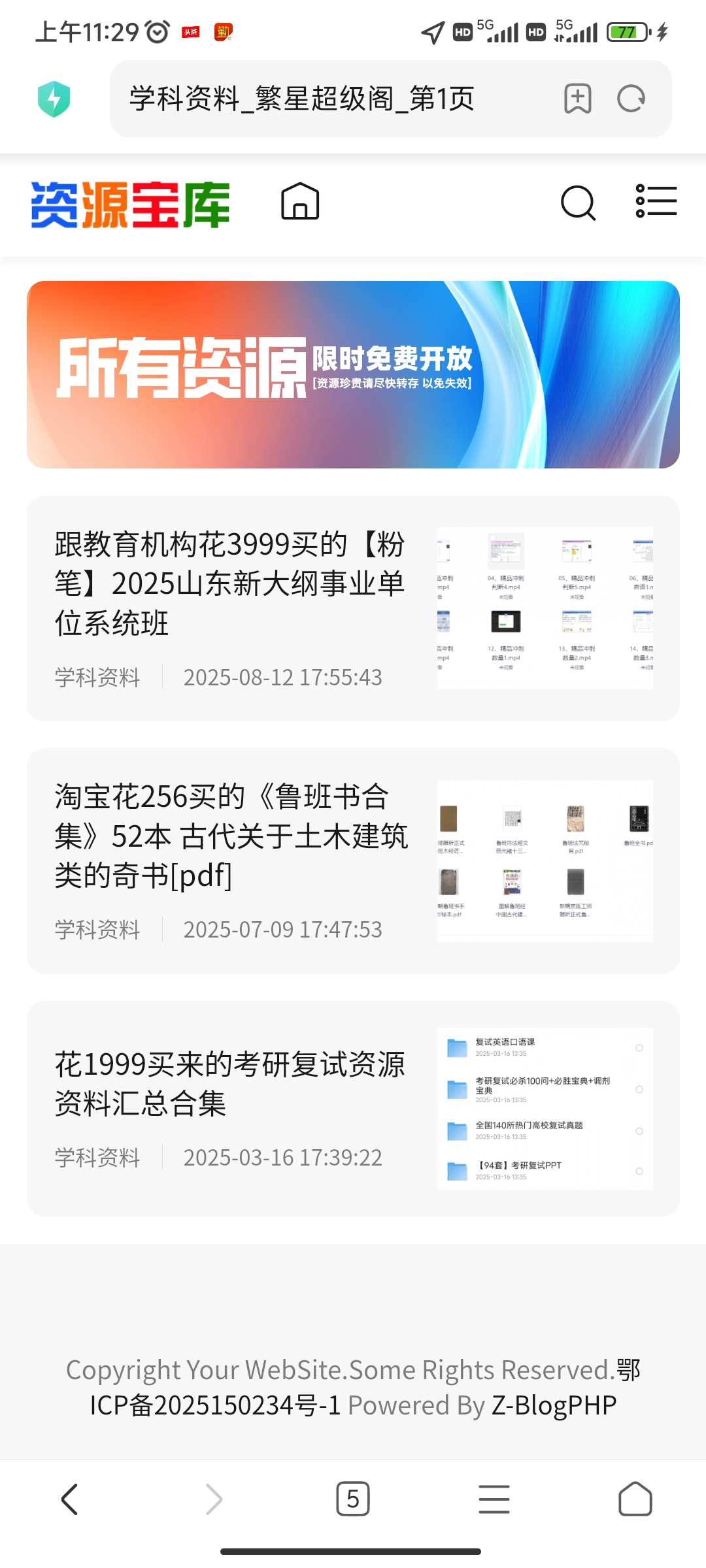Screen dimensions: 706x1568
Task: Open the site search magnifier
Action: (x=578, y=203)
